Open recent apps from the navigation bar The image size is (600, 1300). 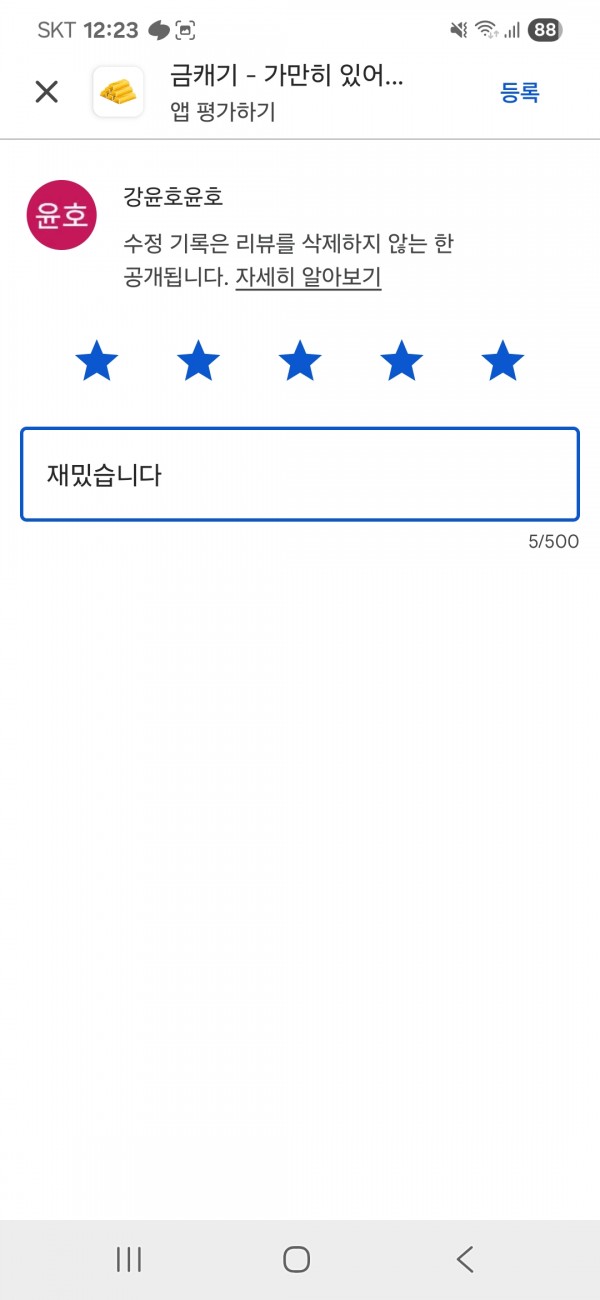pyautogui.click(x=129, y=1259)
